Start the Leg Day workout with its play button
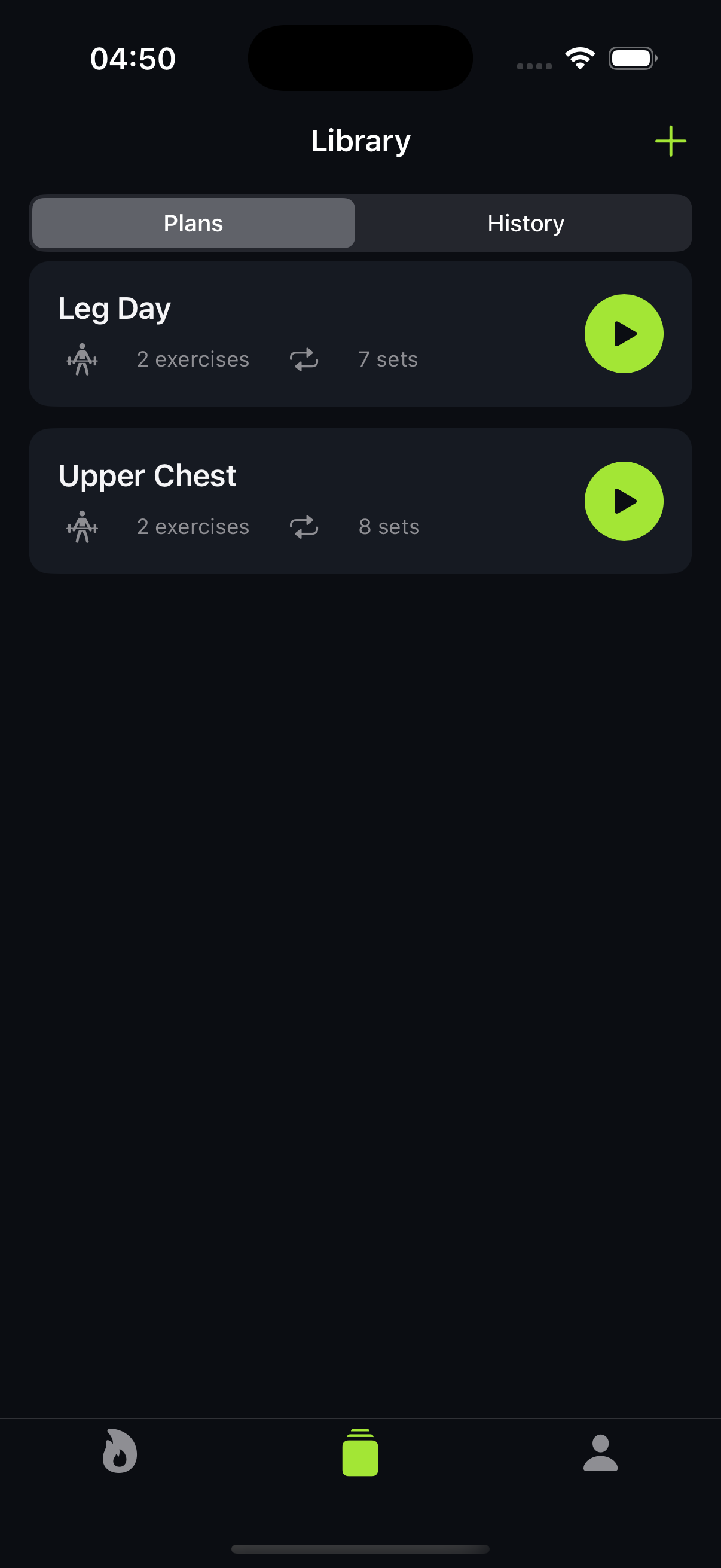 (623, 333)
